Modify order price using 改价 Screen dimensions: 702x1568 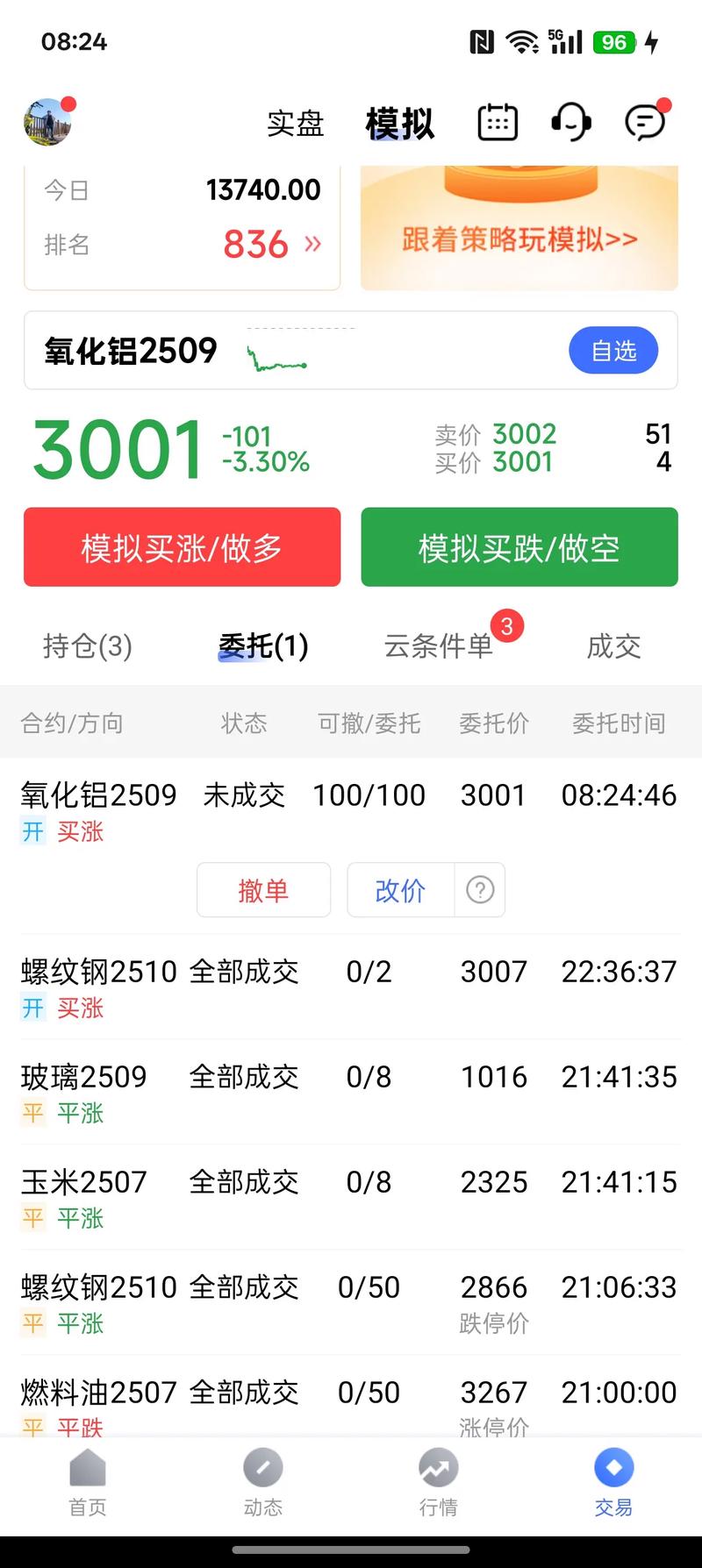pyautogui.click(x=399, y=890)
